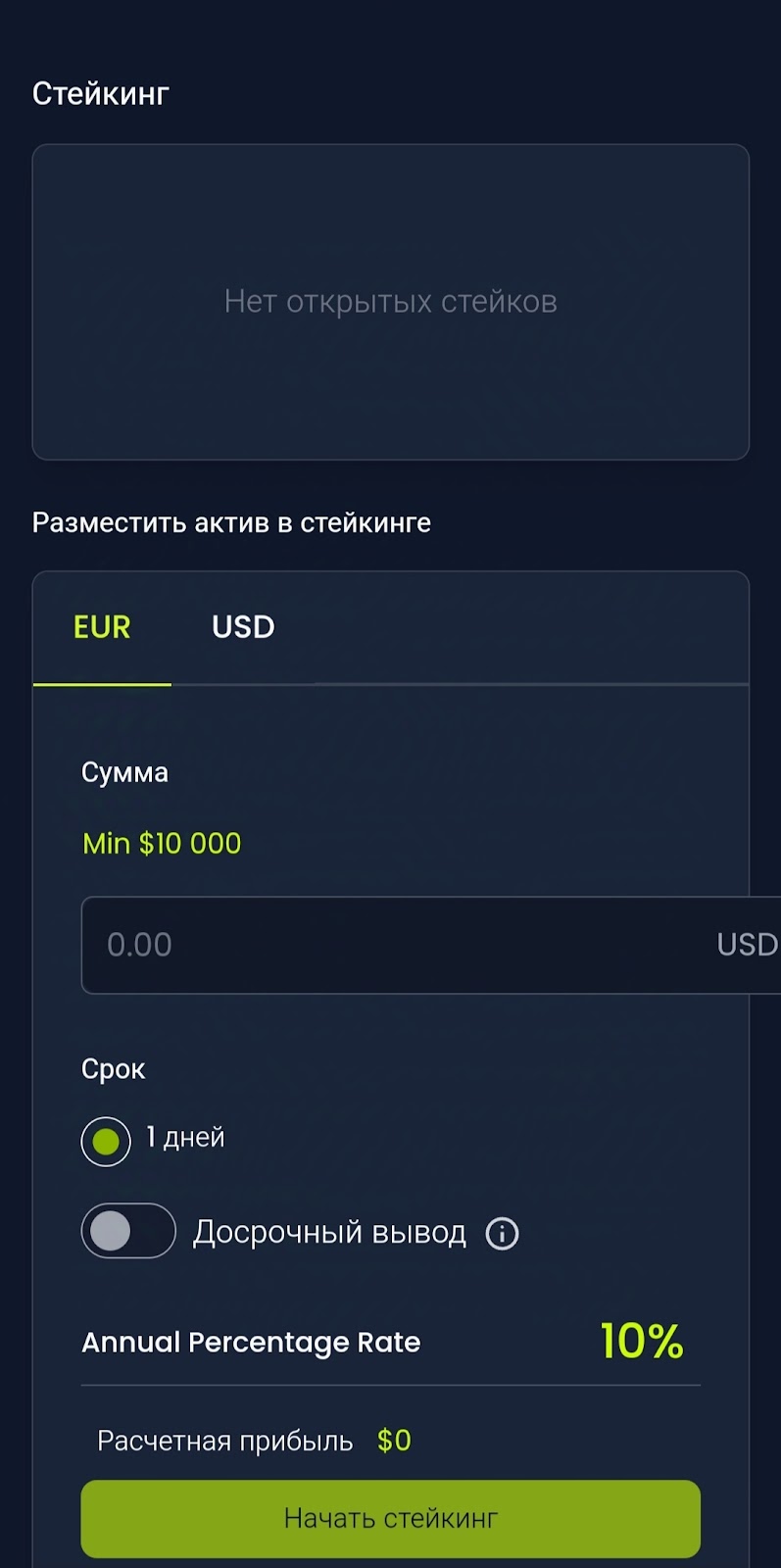Switch to the USD tab
Image resolution: width=781 pixels, height=1568 pixels.
243,627
